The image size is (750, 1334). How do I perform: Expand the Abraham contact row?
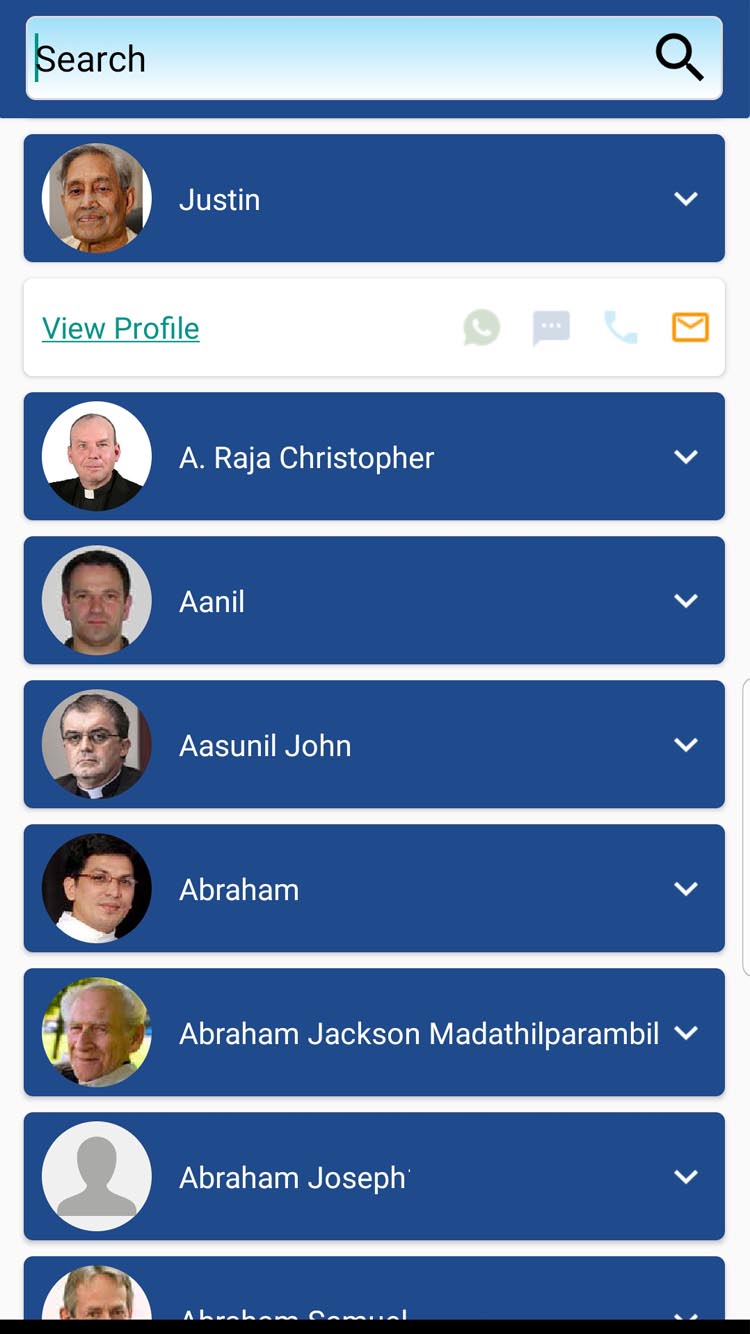click(686, 889)
